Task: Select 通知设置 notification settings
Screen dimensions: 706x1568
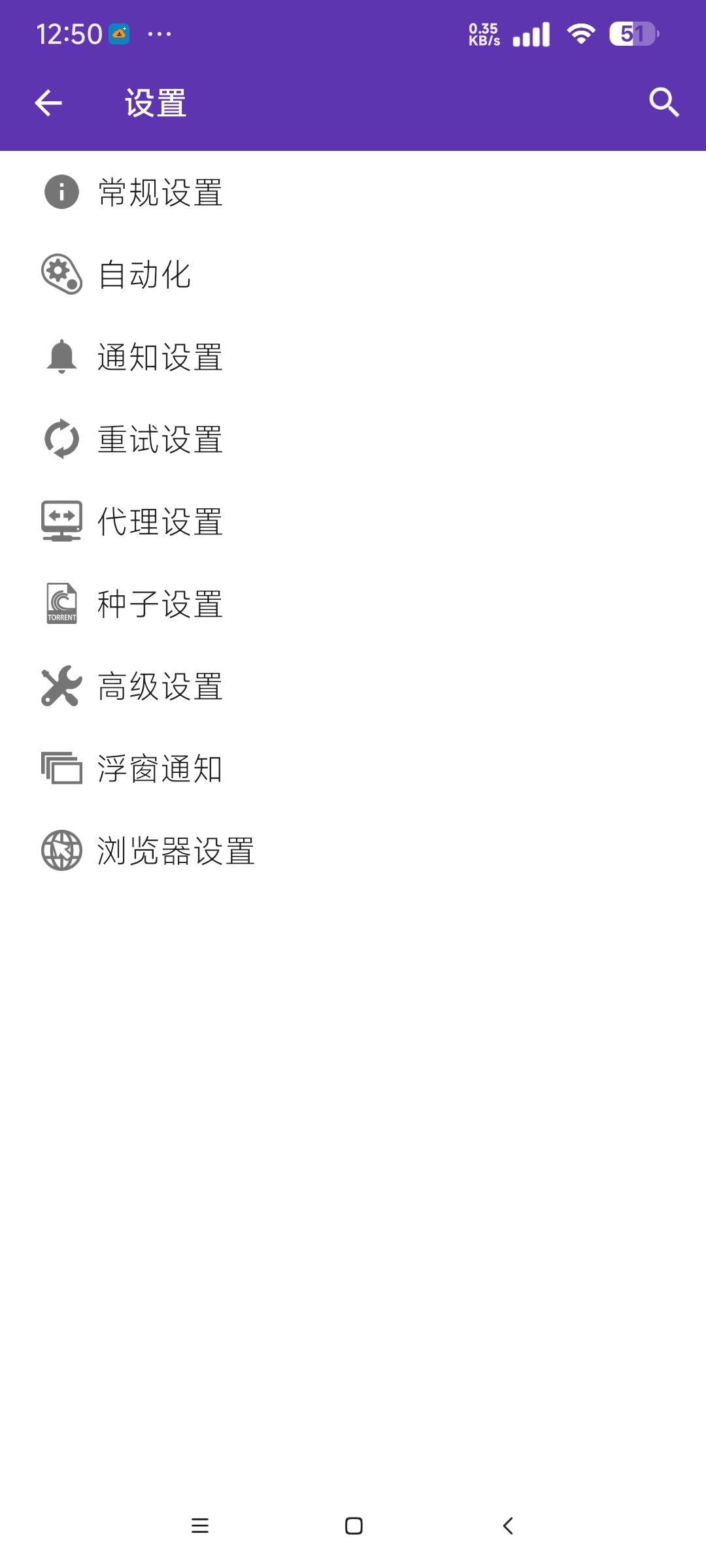Action: click(x=160, y=357)
